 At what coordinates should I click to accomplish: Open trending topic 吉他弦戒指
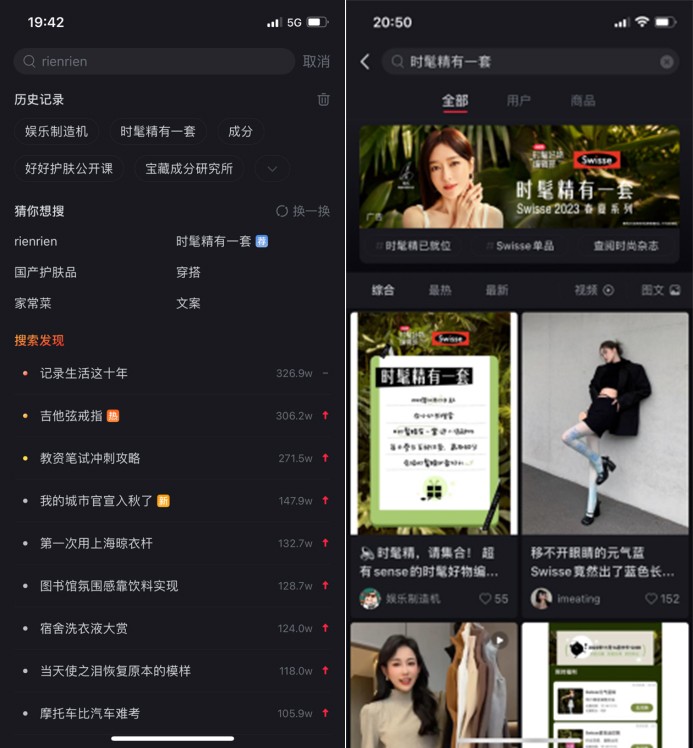click(71, 415)
